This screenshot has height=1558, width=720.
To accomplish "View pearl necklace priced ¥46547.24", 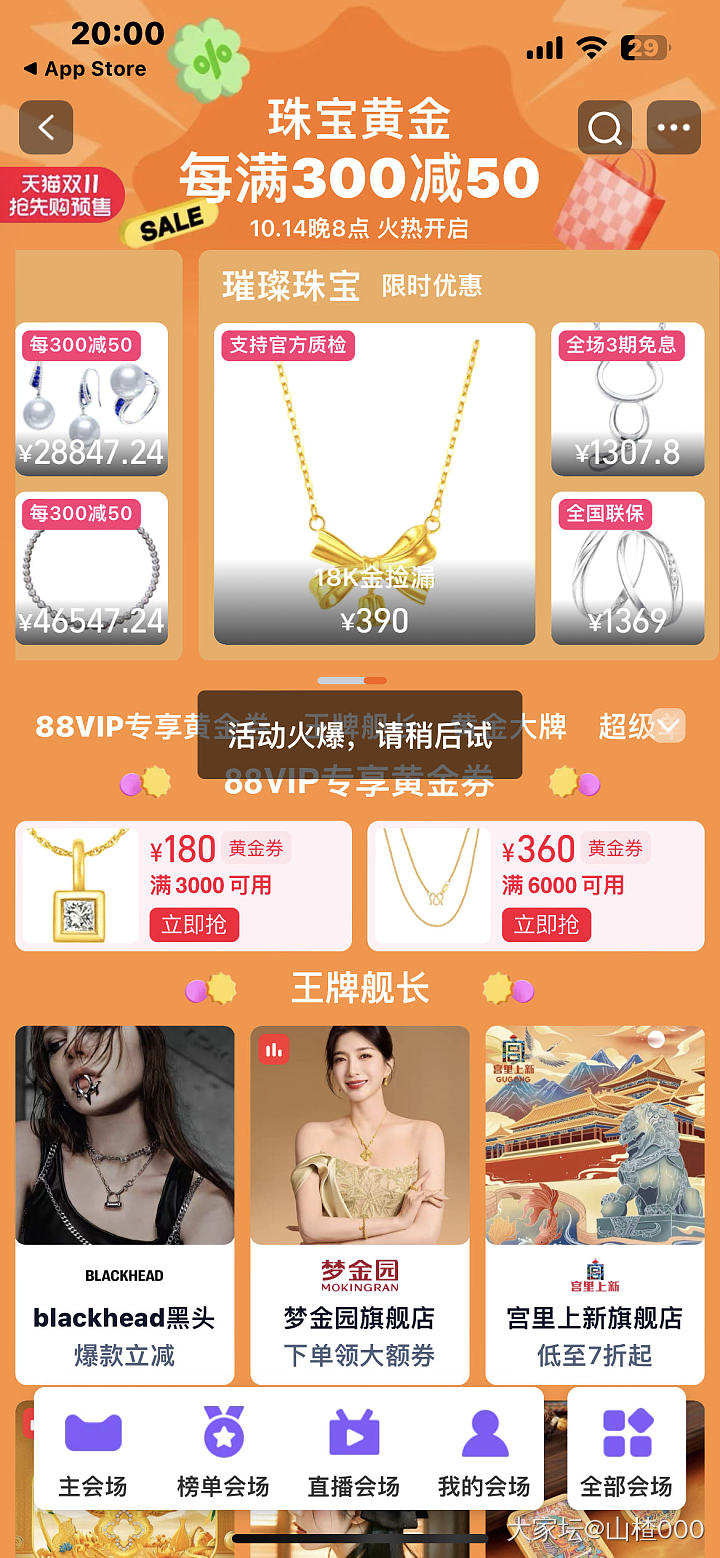I will pyautogui.click(x=91, y=568).
